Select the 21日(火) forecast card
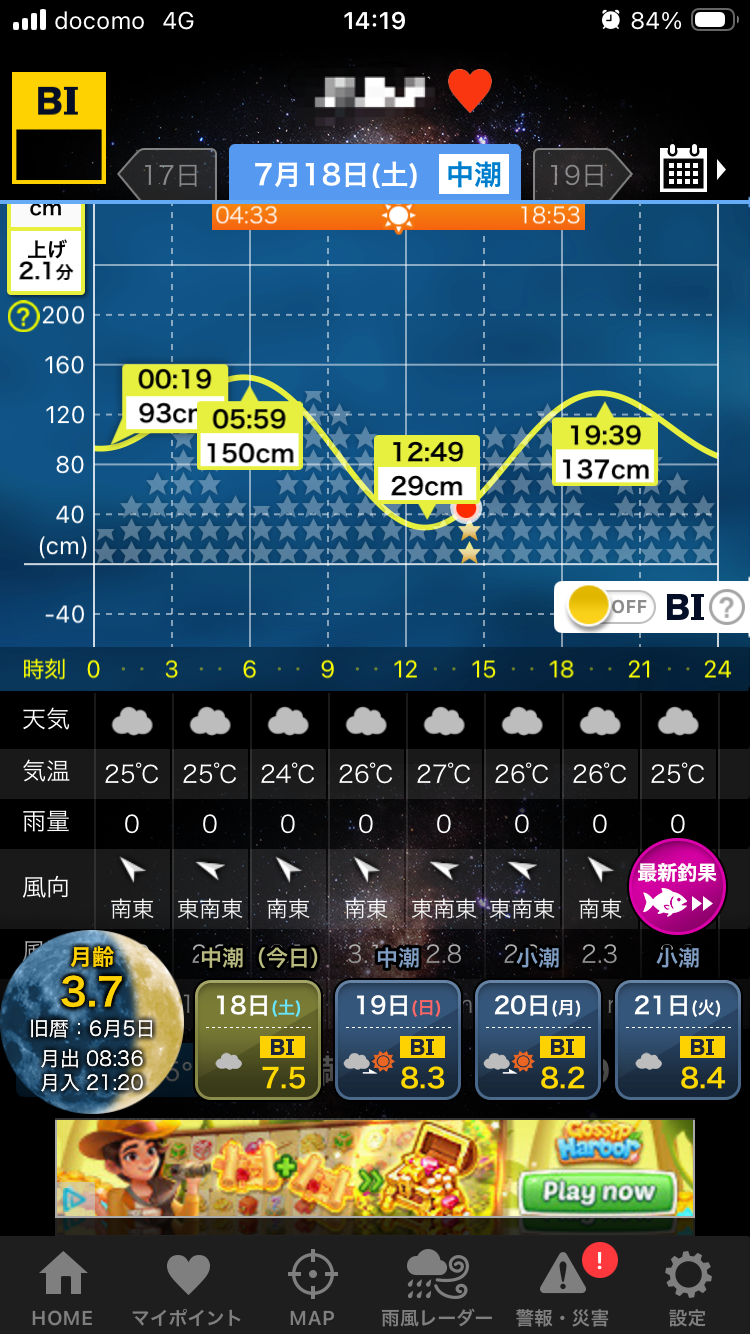This screenshot has width=750, height=1334. tap(677, 1039)
